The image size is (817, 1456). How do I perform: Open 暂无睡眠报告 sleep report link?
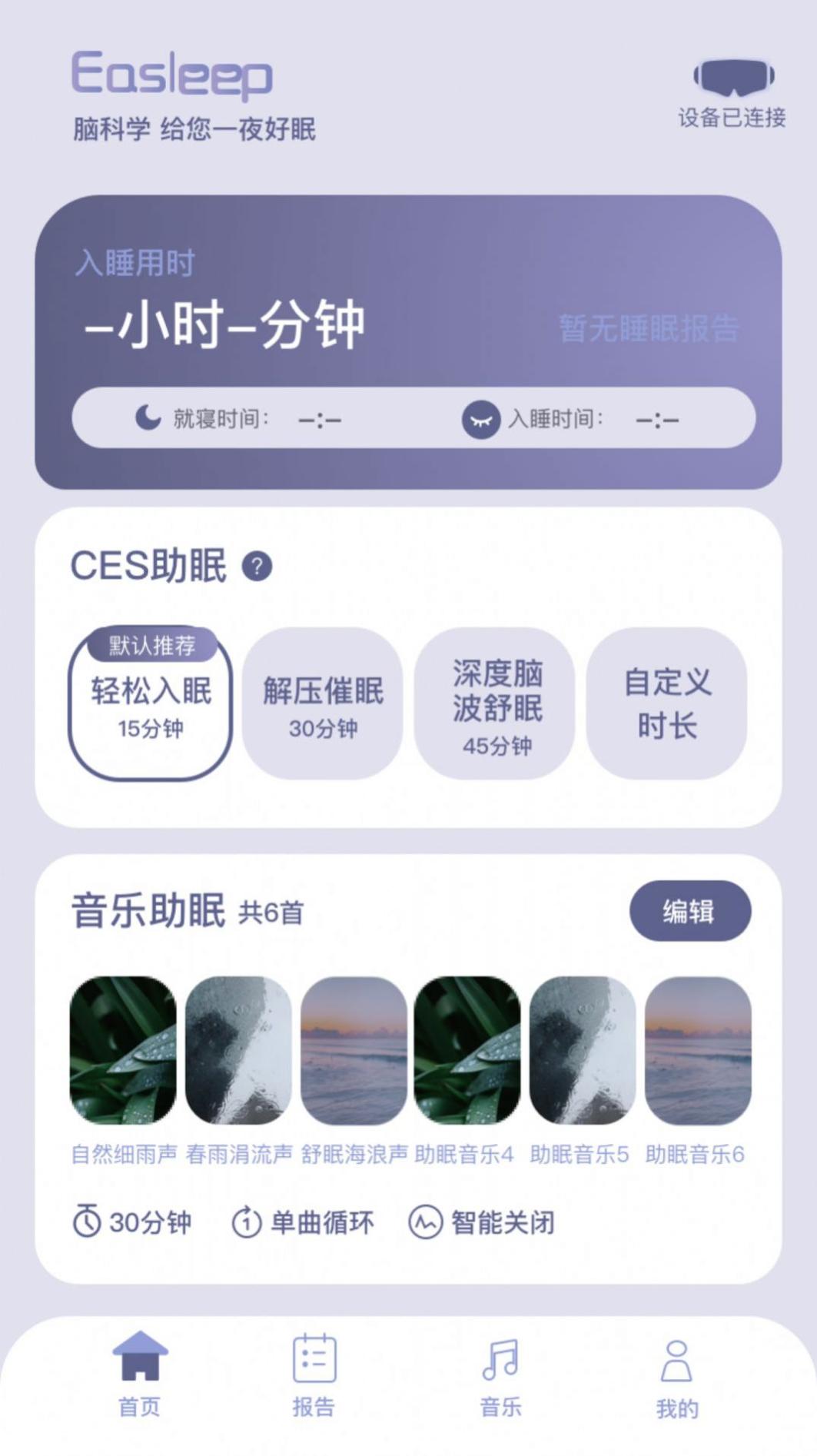pyautogui.click(x=647, y=328)
